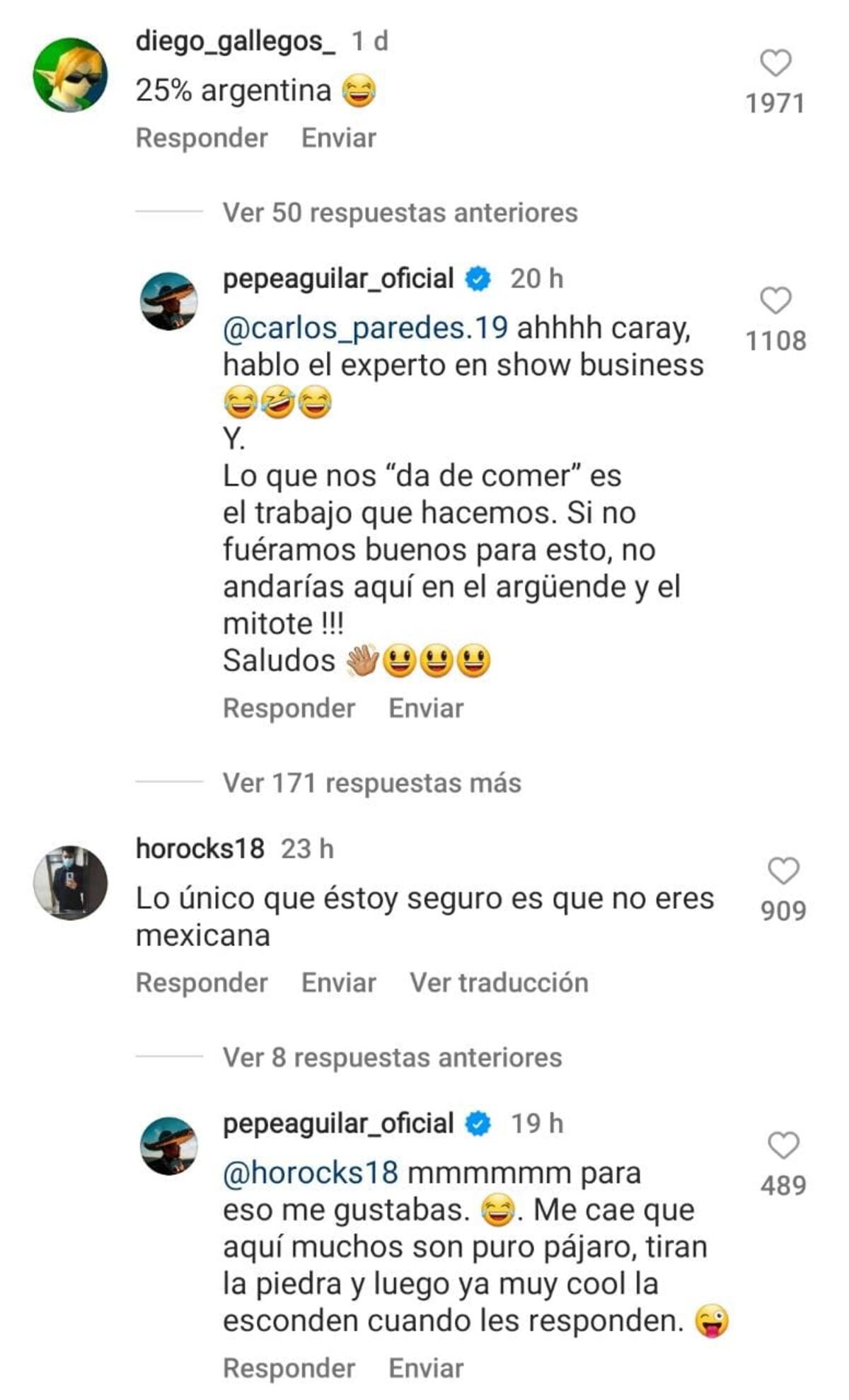Open the @horocks18 mention link
Screen dimensions: 849x1400
point(311,1173)
